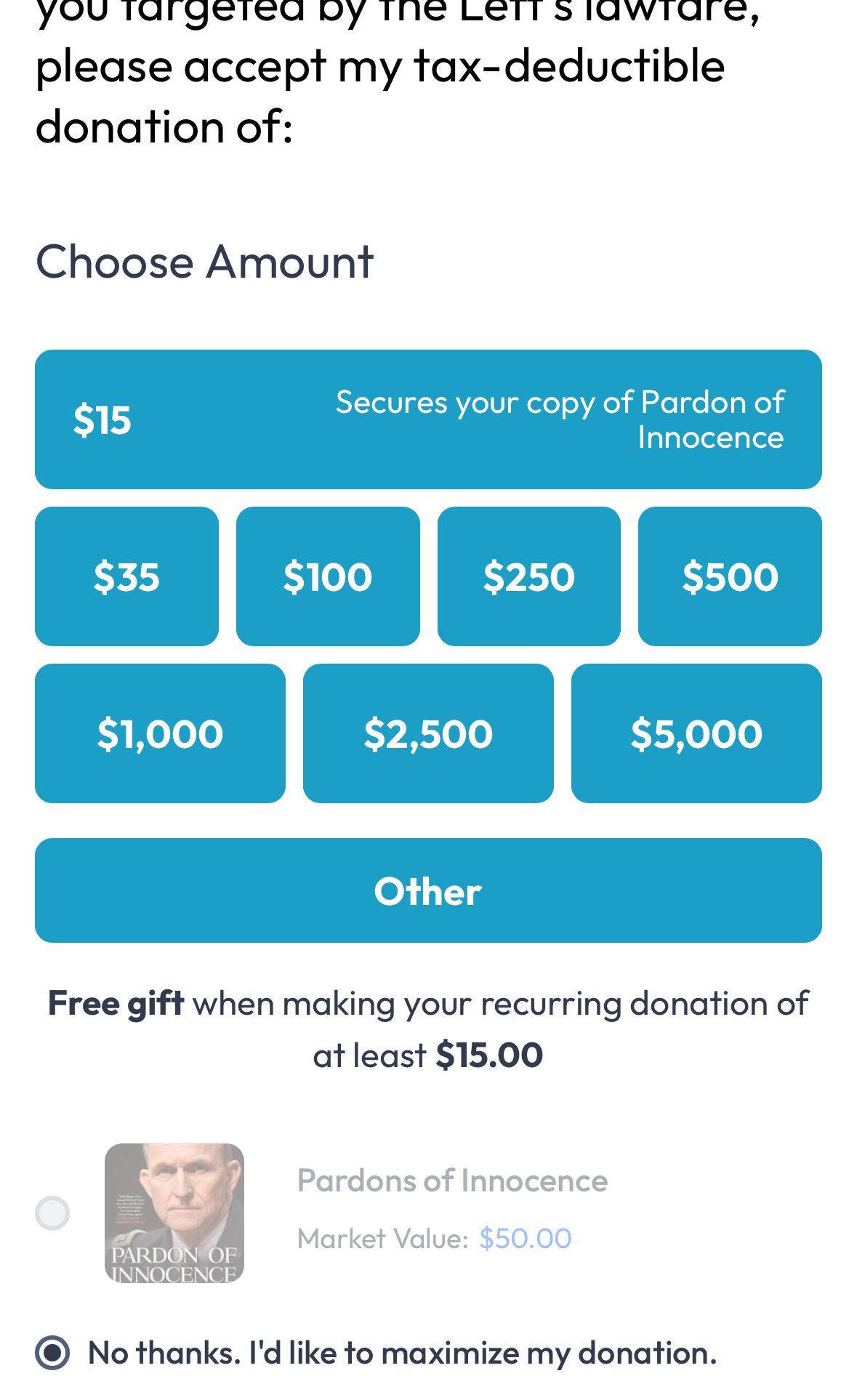
Task: Select the $2,500 donation button
Action: (x=428, y=733)
